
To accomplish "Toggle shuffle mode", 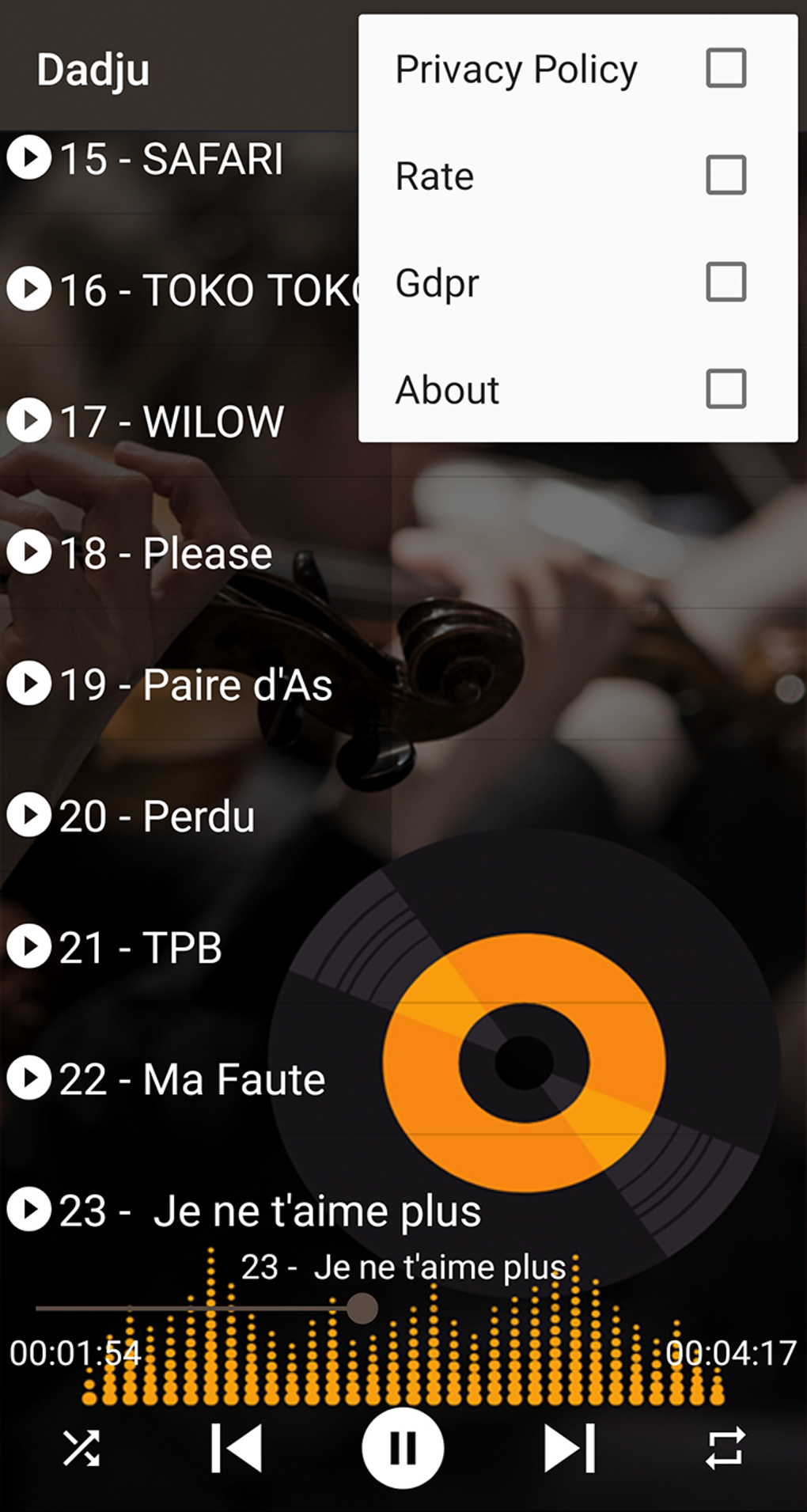I will [x=81, y=1448].
